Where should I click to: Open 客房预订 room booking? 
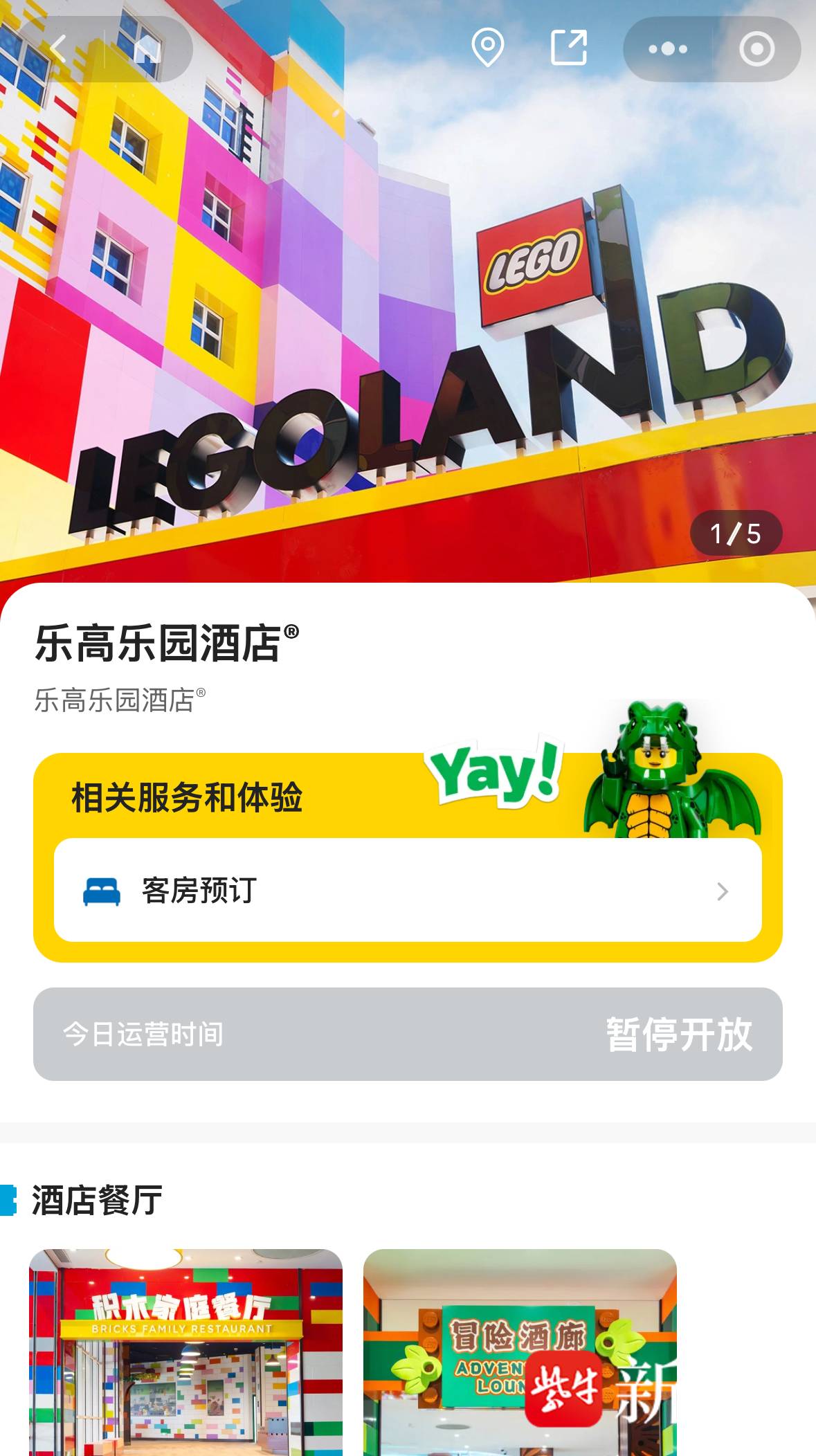click(408, 890)
